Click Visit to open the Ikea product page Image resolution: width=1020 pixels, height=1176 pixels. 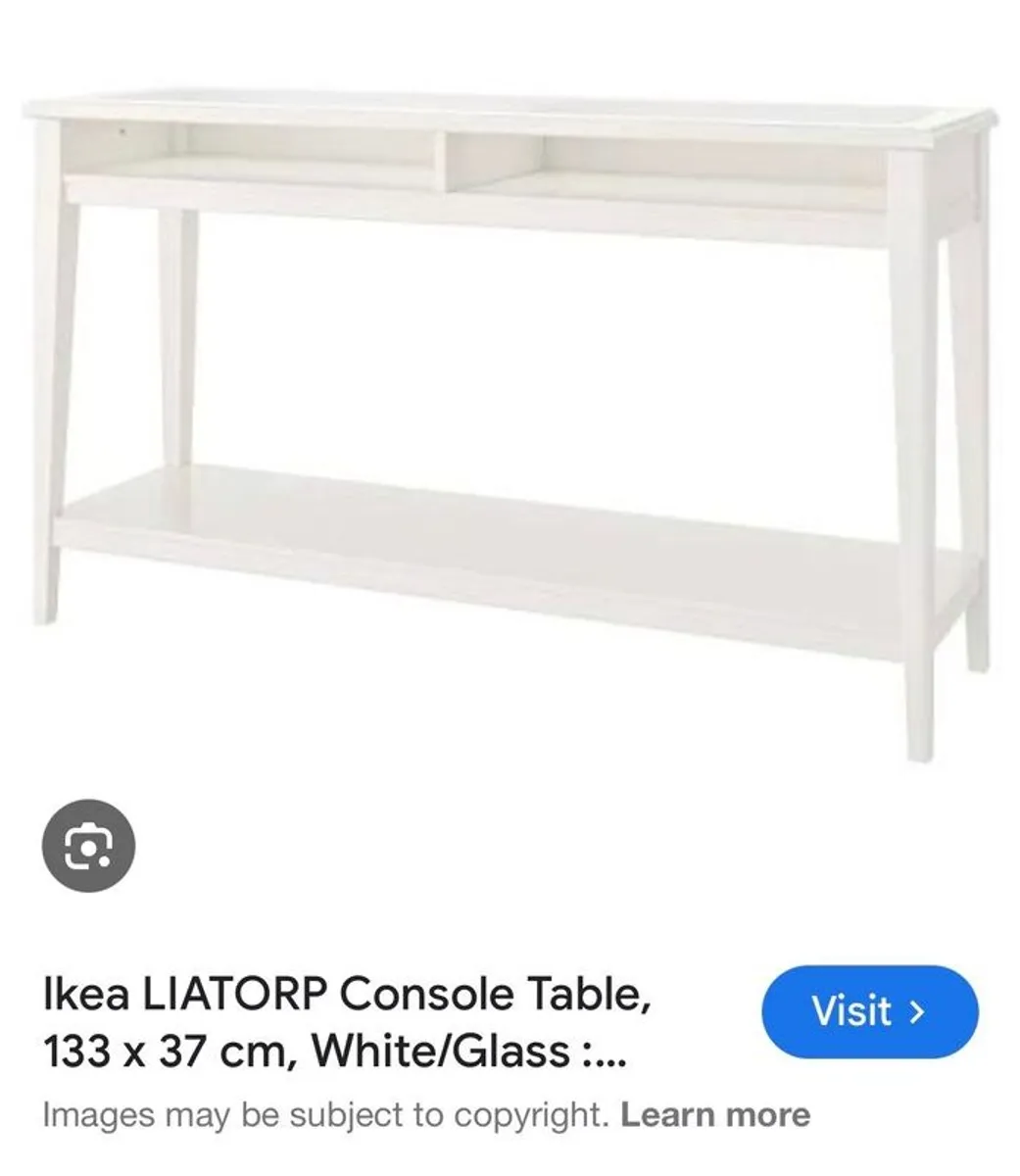click(868, 1012)
